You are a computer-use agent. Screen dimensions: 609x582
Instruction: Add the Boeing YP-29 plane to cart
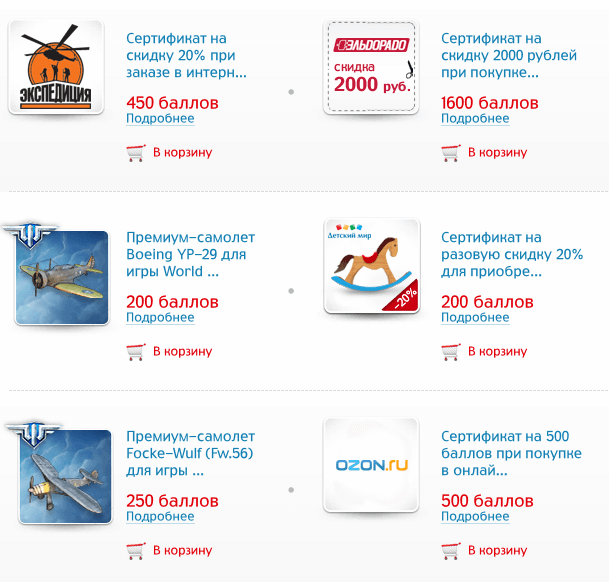pos(181,352)
